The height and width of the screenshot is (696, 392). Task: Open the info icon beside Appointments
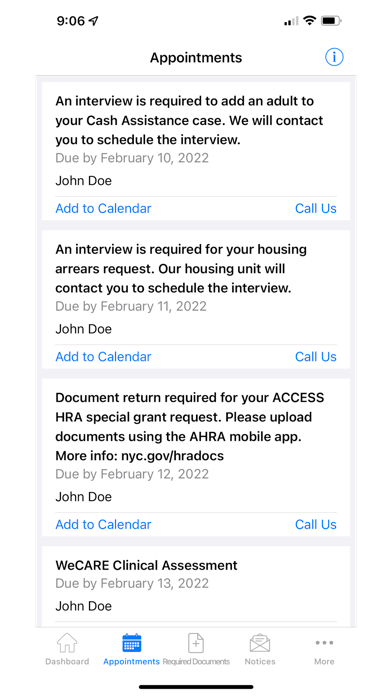pyautogui.click(x=334, y=57)
